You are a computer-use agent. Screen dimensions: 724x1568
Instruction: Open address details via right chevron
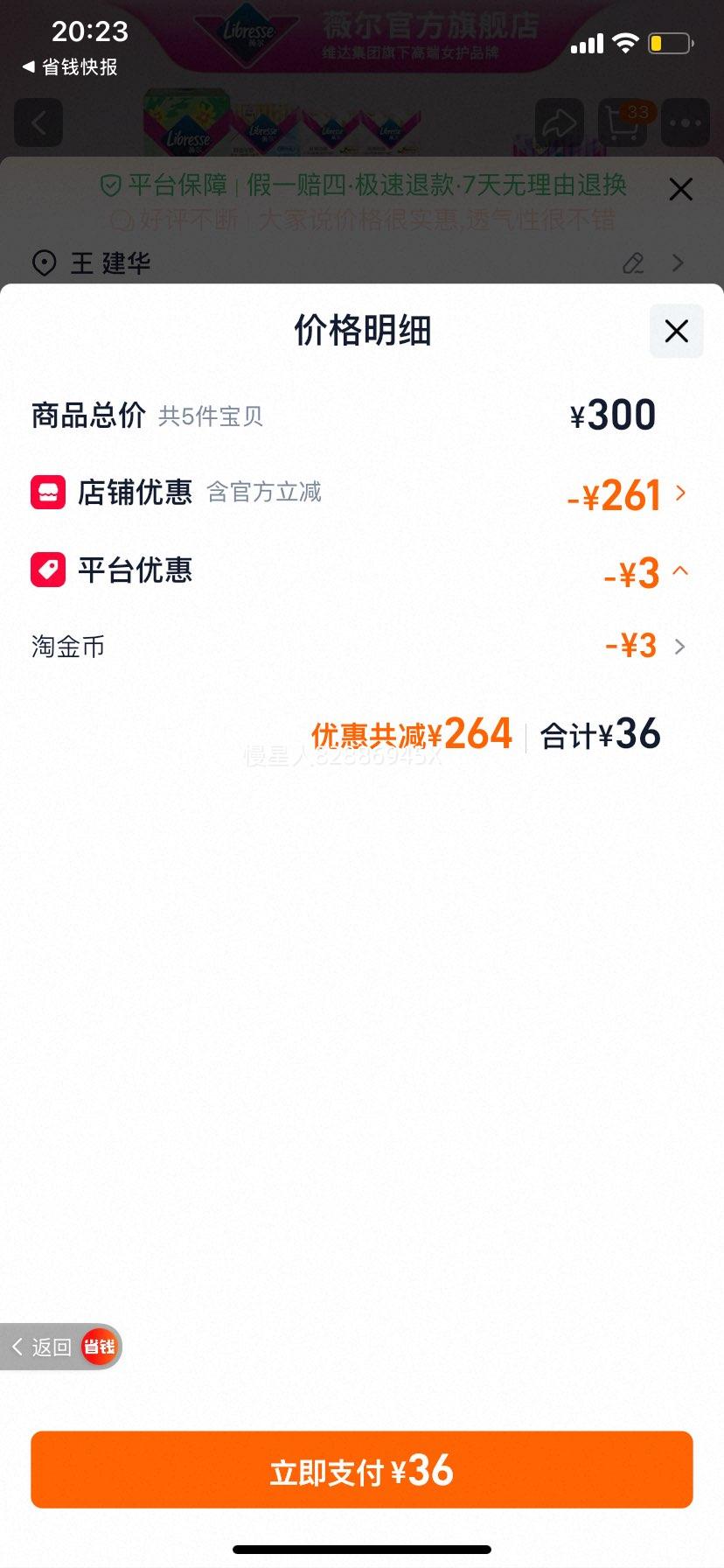[679, 262]
